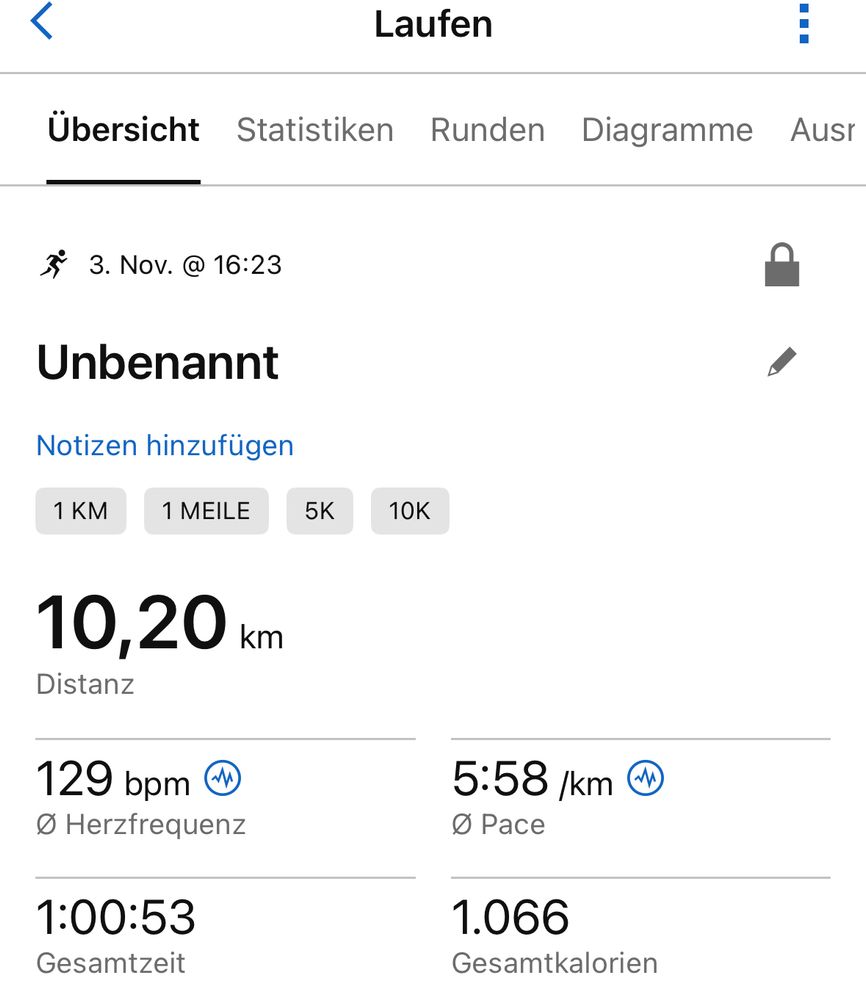Show the Diagramme tab
866x1000 pixels.
[x=667, y=130]
